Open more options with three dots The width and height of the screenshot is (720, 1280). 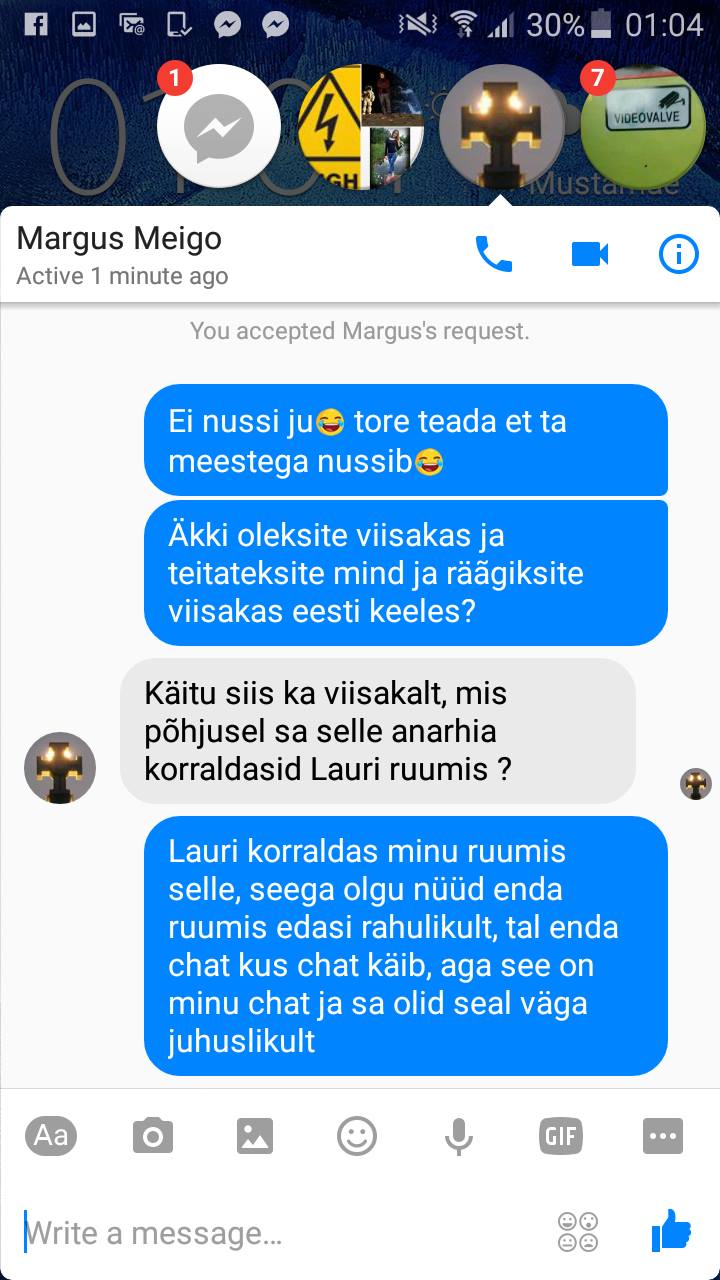pos(663,1136)
